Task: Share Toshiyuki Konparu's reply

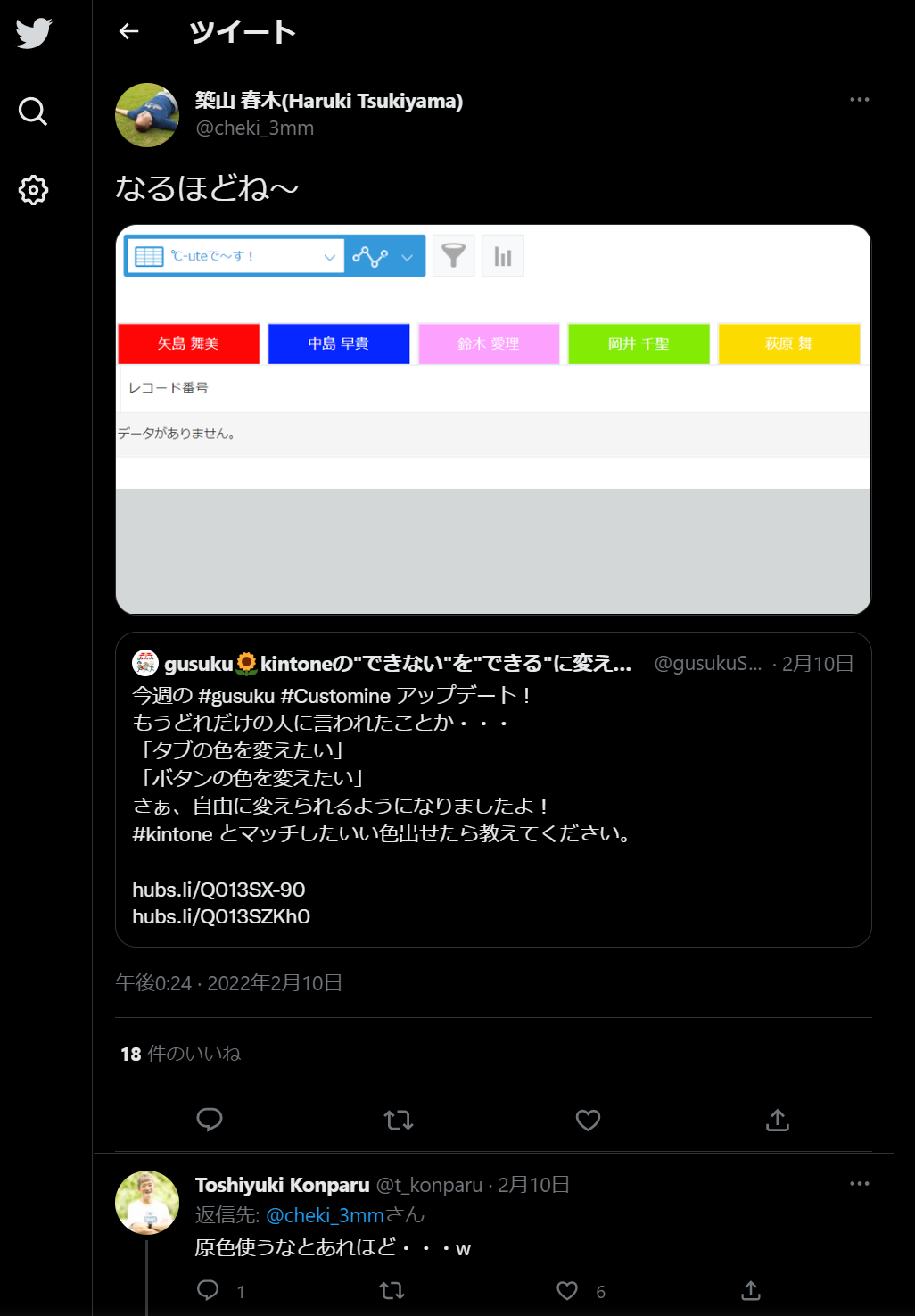Action: point(751,1290)
